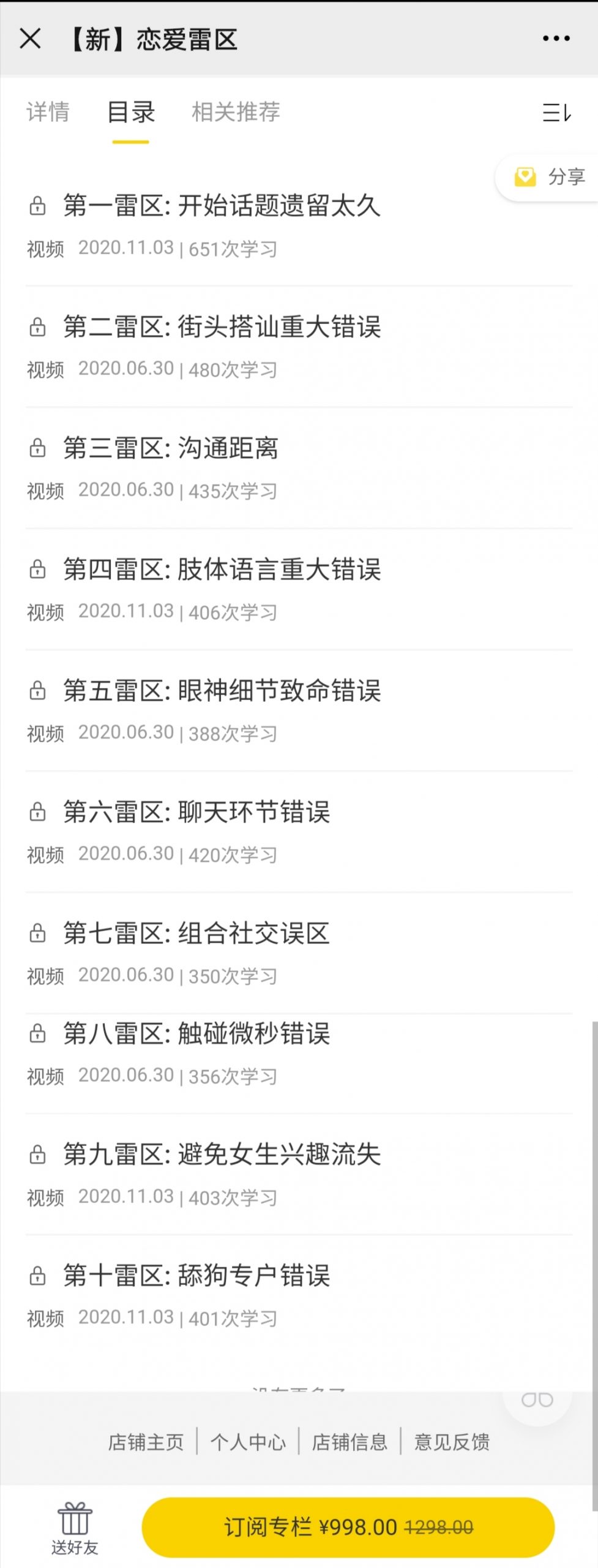This screenshot has width=598, height=1568.
Task: Open the 相关推荐 tab
Action: pos(236,112)
